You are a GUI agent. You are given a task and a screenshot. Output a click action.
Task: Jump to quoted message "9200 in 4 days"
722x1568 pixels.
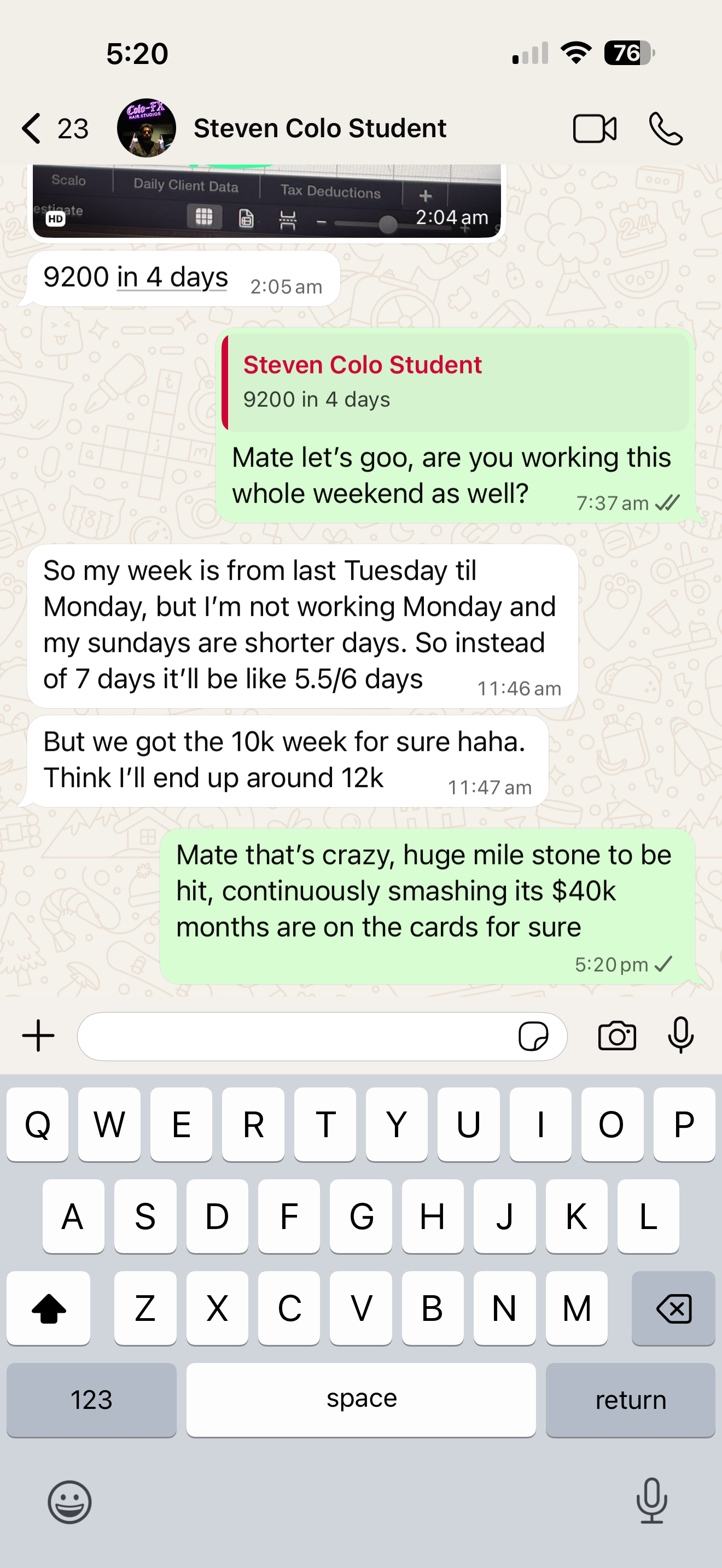[457, 382]
